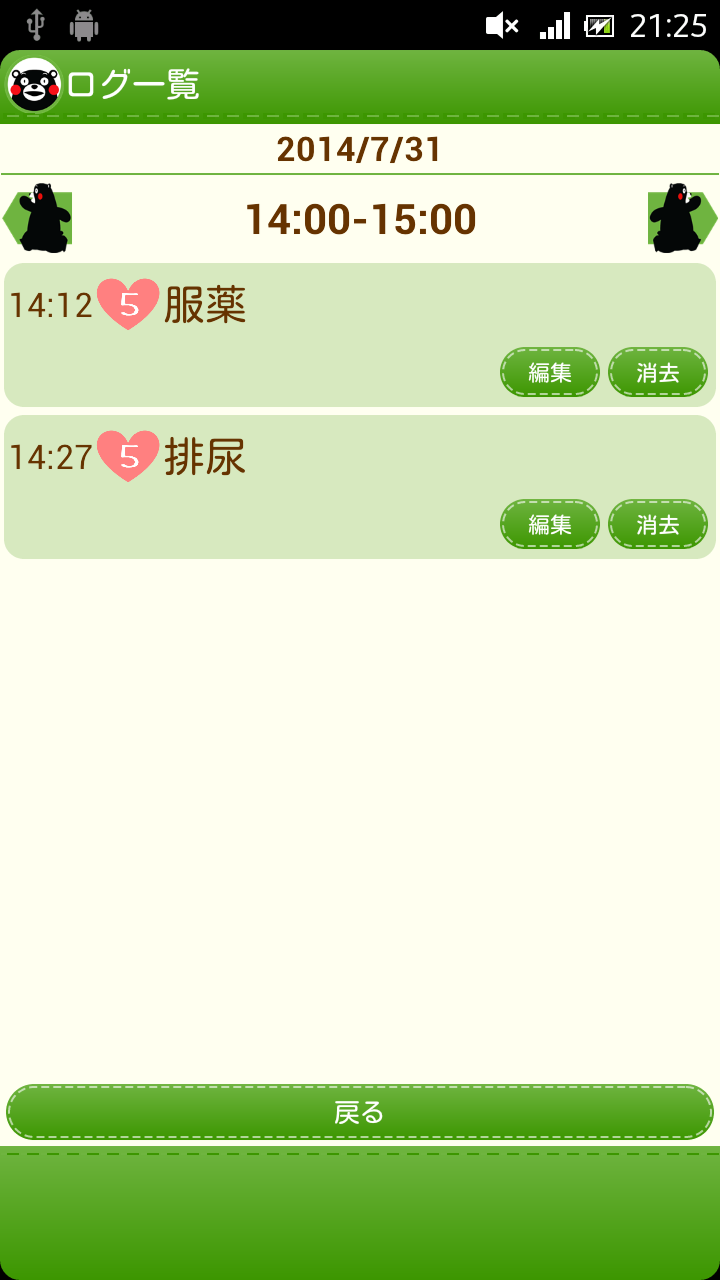Edit the 14:27 排尿 log entry
Image resolution: width=720 pixels, height=1280 pixels.
[x=549, y=524]
